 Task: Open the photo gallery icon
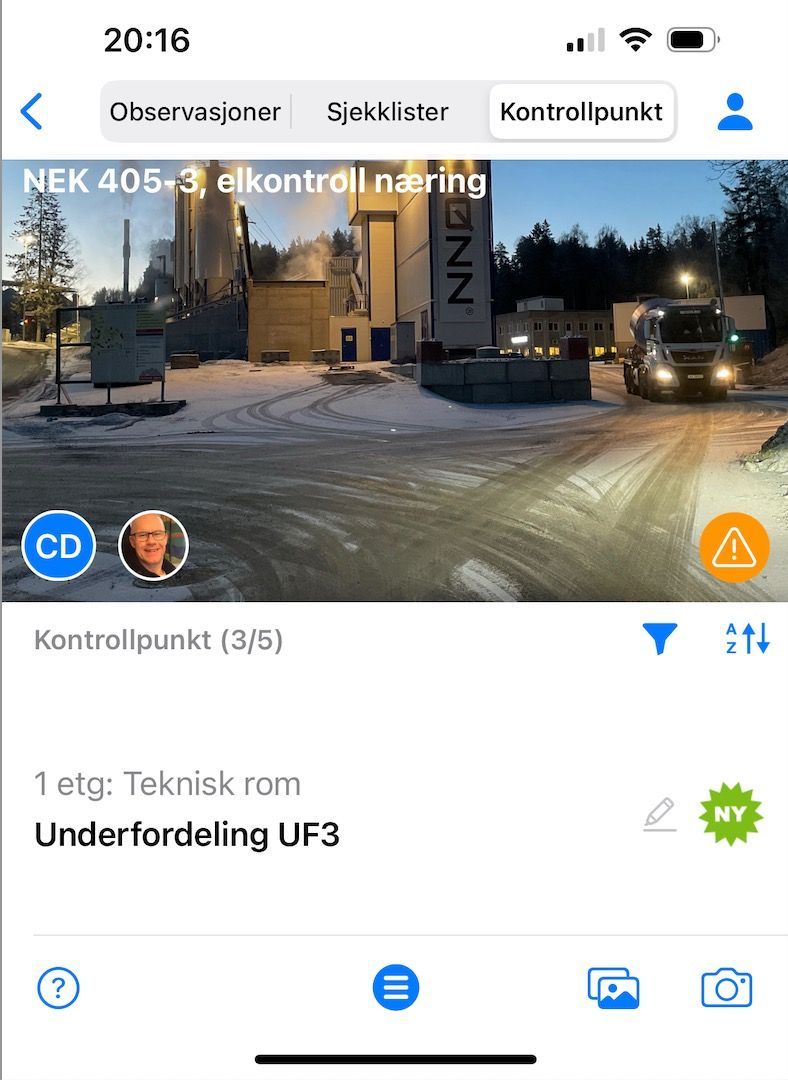pos(613,989)
